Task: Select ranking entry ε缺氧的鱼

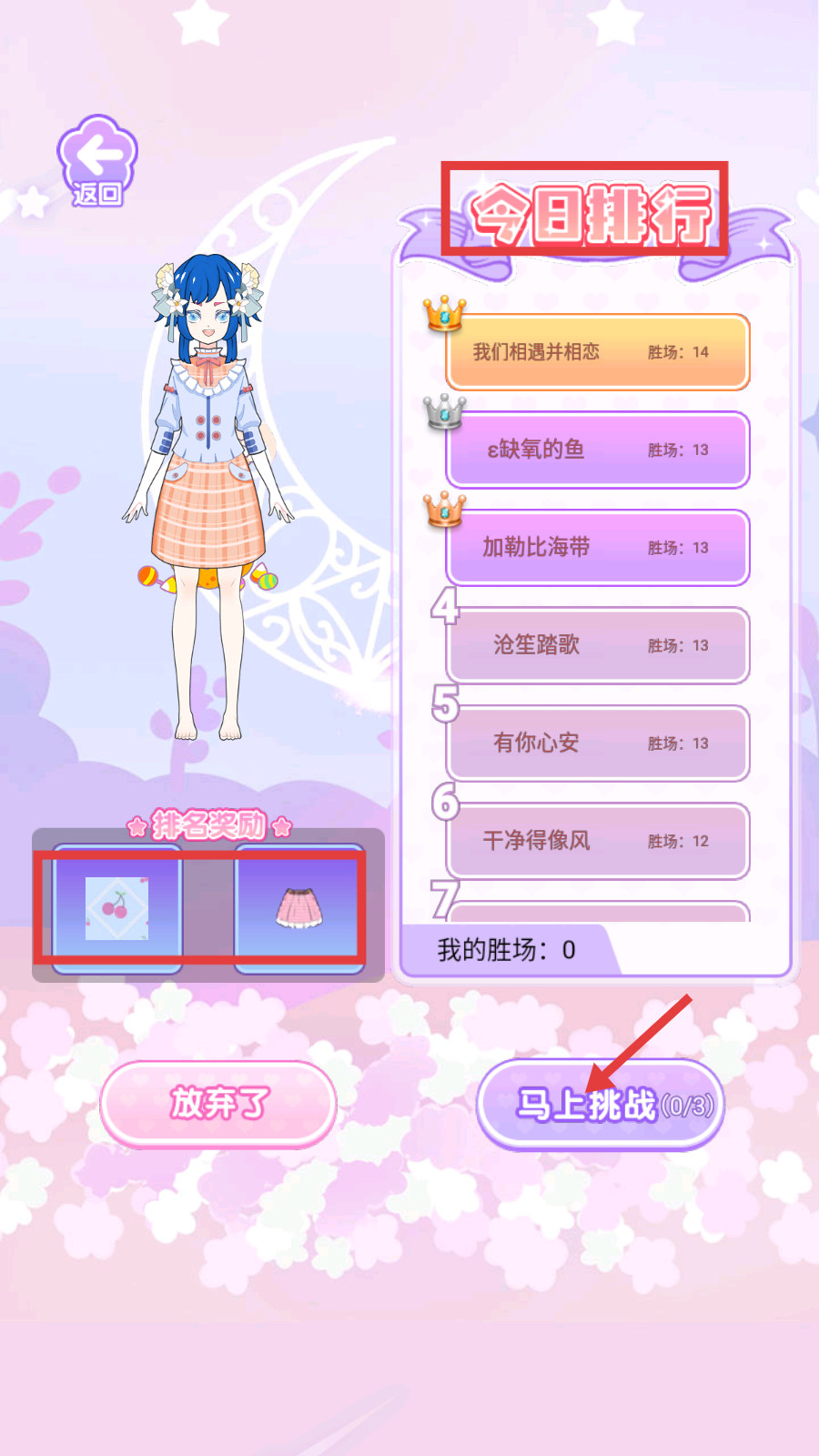Action: 597,450
